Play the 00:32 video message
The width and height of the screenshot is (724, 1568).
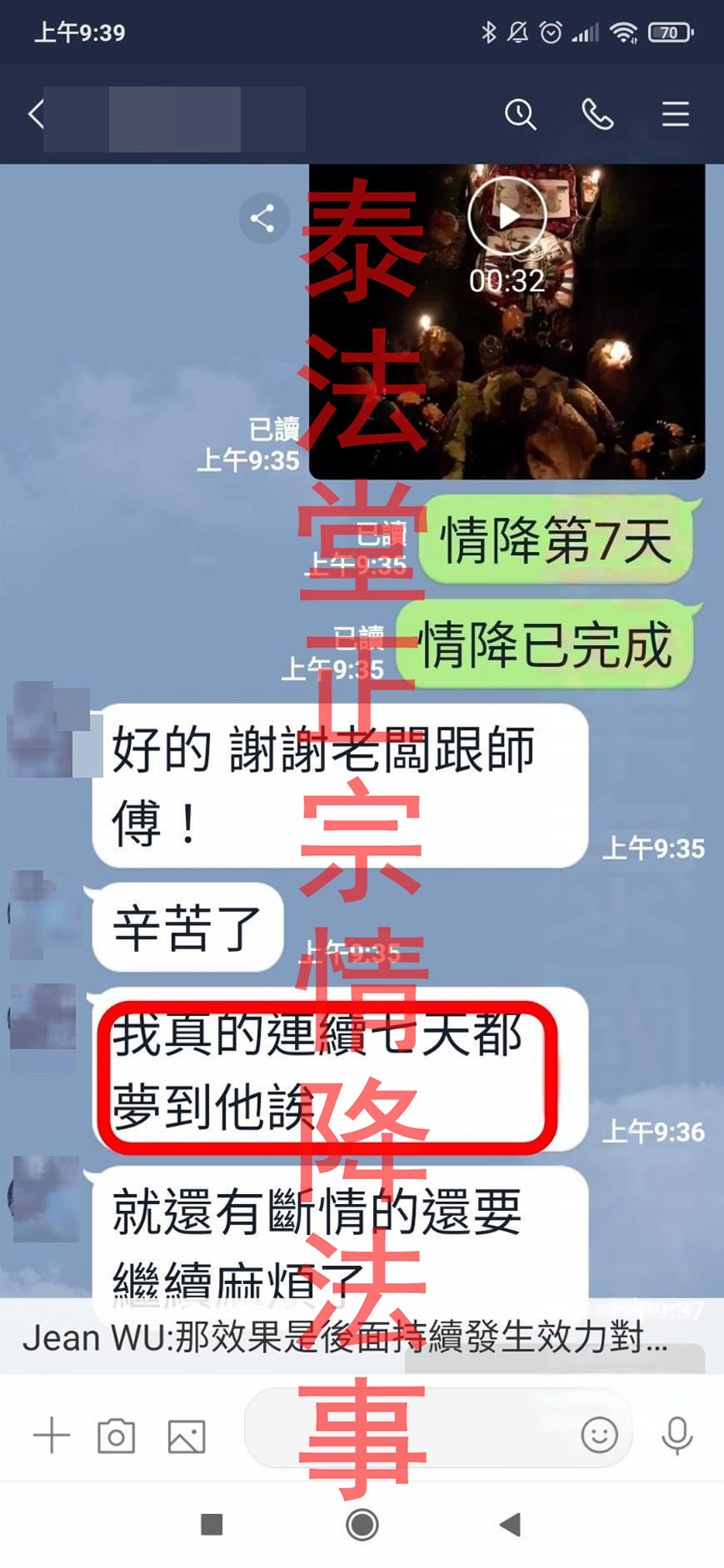(x=507, y=216)
